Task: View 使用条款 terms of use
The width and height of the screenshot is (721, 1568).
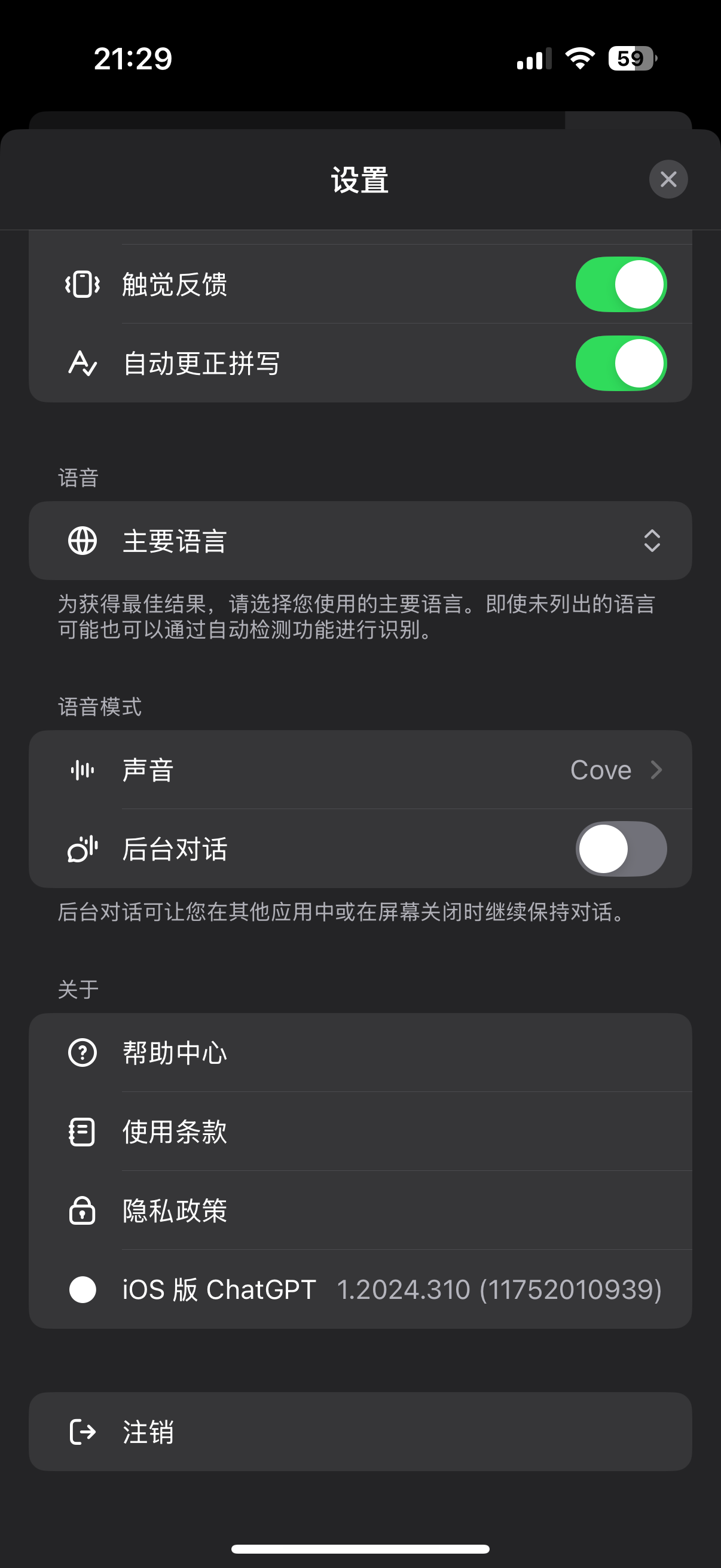Action: [x=360, y=1131]
